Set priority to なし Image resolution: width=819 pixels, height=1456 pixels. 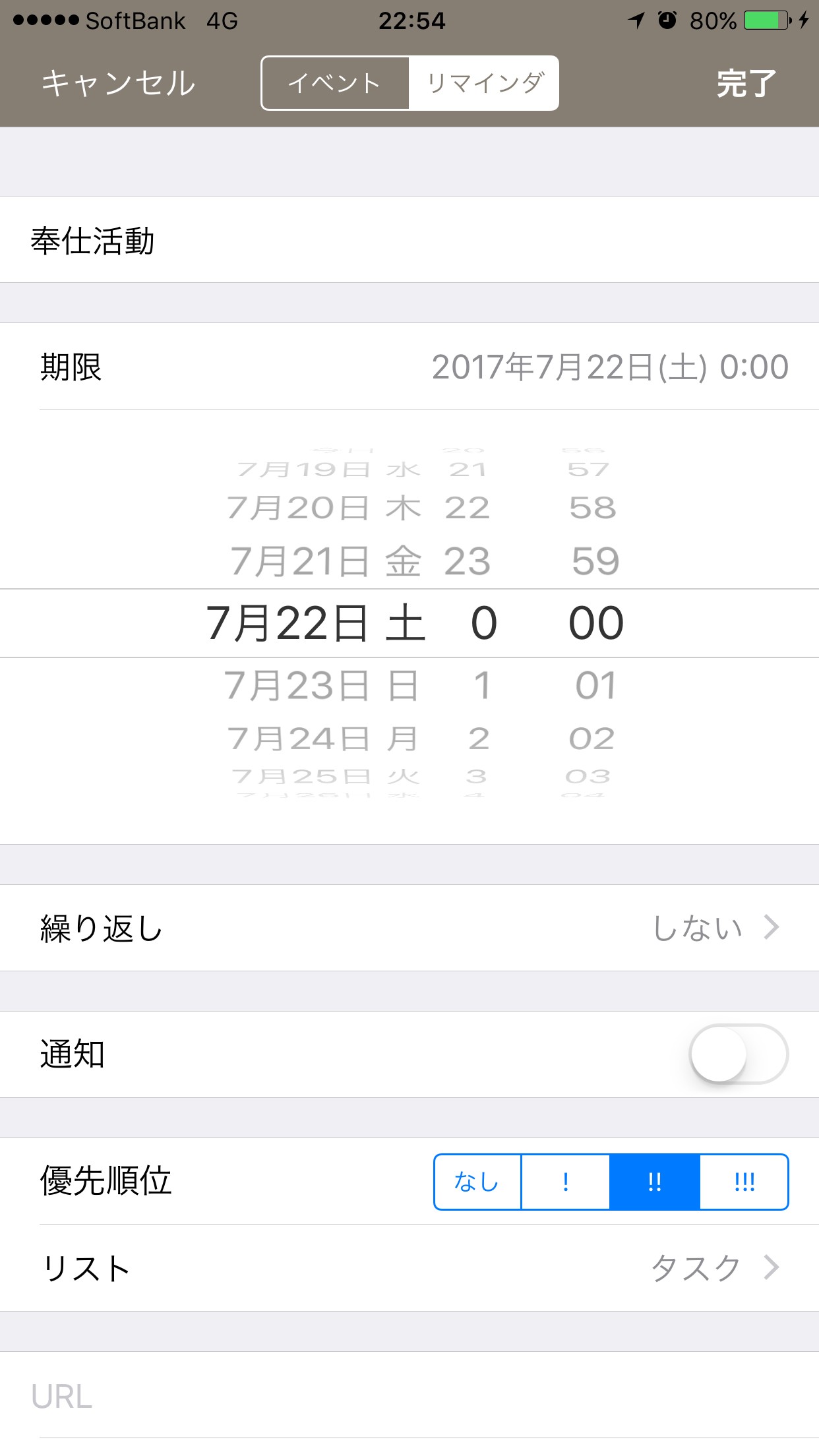pyautogui.click(x=477, y=1182)
